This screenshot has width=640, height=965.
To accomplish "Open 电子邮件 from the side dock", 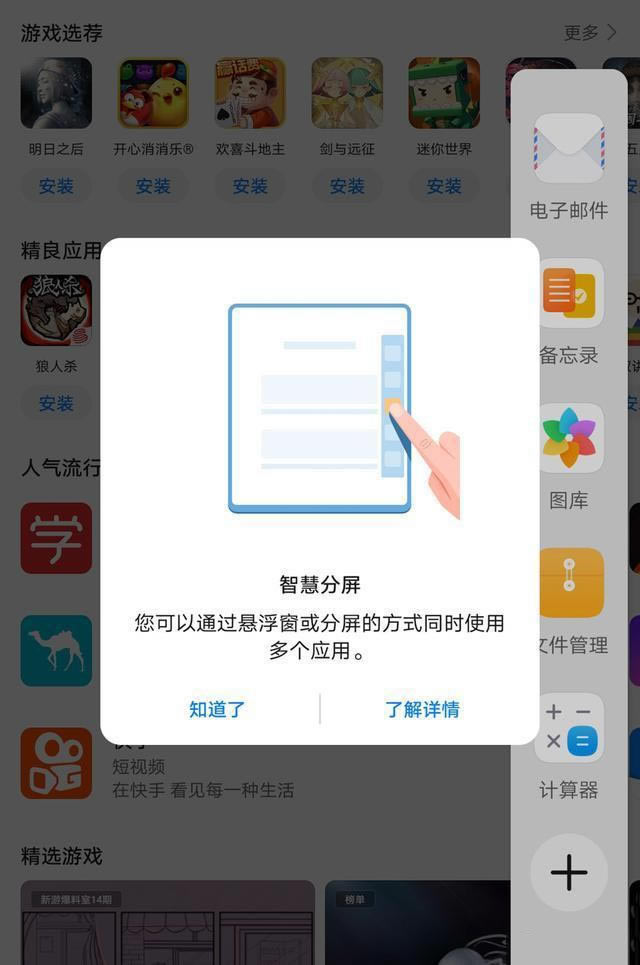I will coord(568,148).
